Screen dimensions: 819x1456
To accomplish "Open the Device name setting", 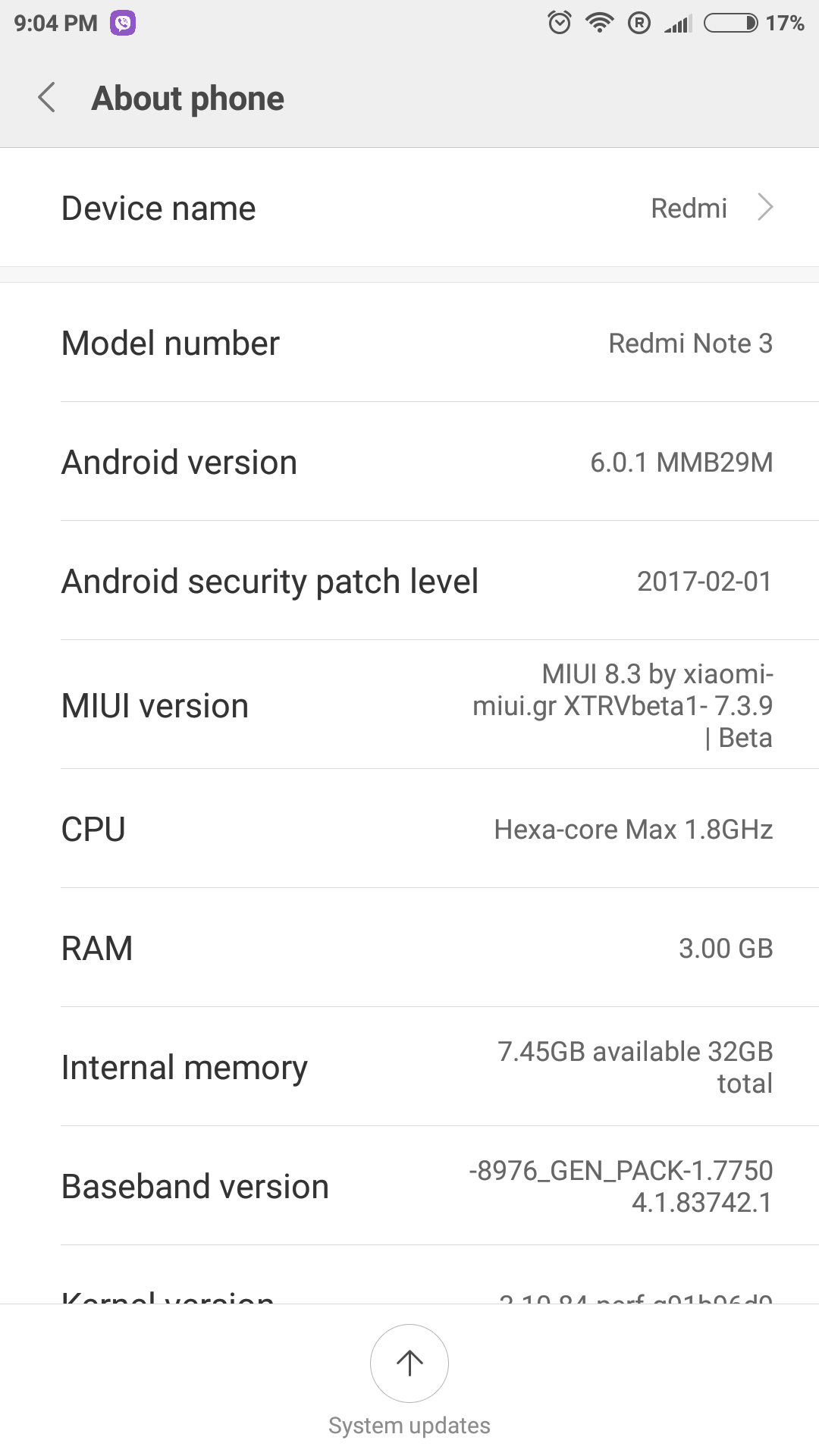I will point(409,208).
